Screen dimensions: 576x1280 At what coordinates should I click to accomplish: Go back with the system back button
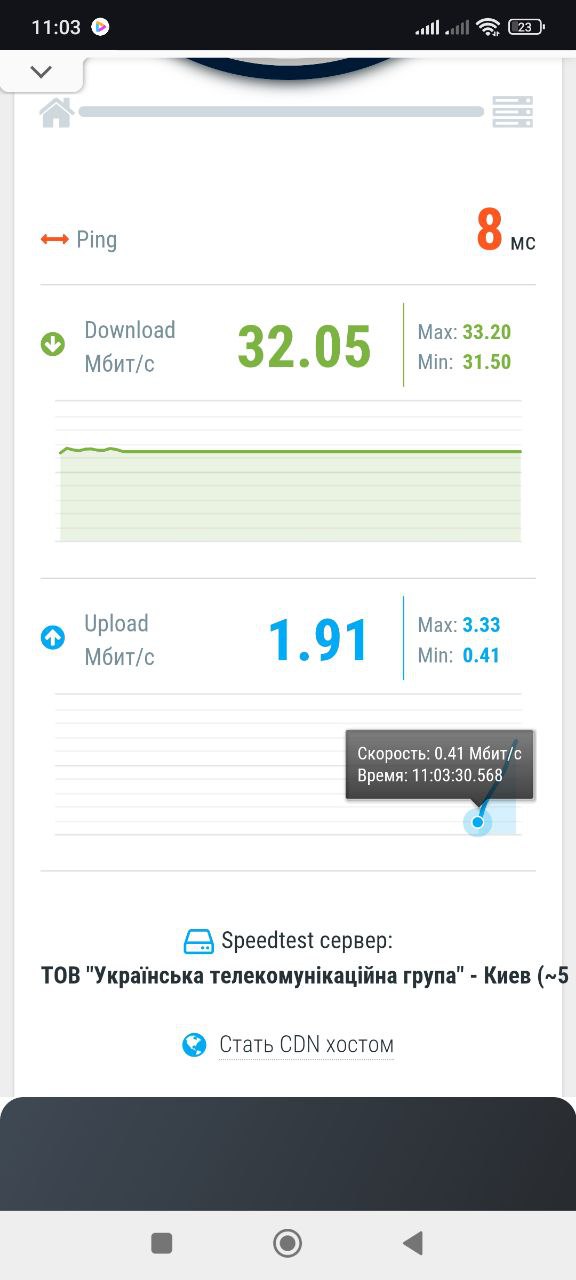click(412, 1243)
